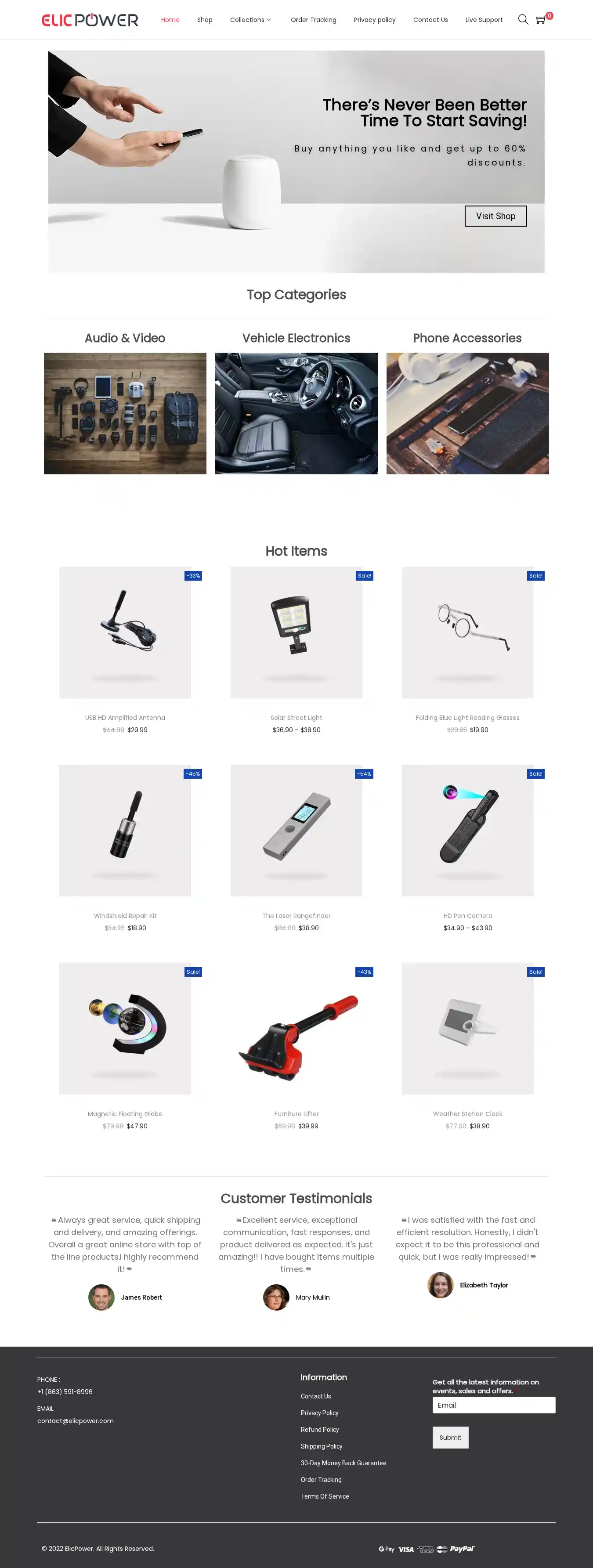The width and height of the screenshot is (593, 1568).
Task: Open the Audio & Video category
Action: tap(125, 413)
